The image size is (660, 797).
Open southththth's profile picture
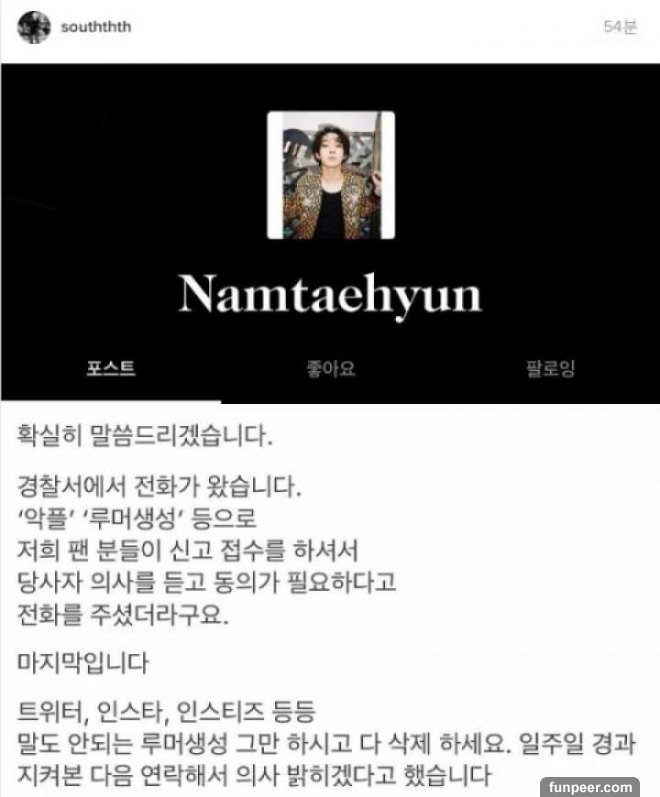pos(33,26)
